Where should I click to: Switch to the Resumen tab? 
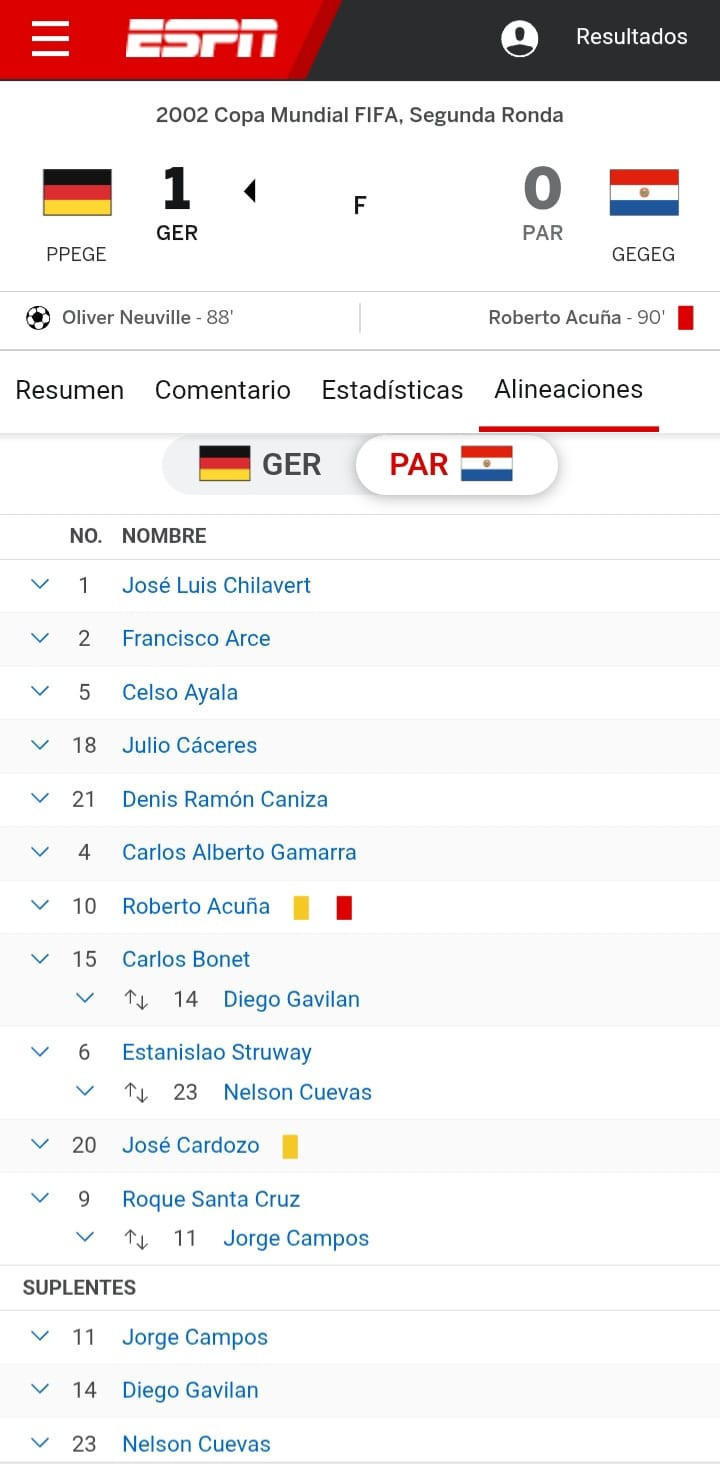[70, 390]
